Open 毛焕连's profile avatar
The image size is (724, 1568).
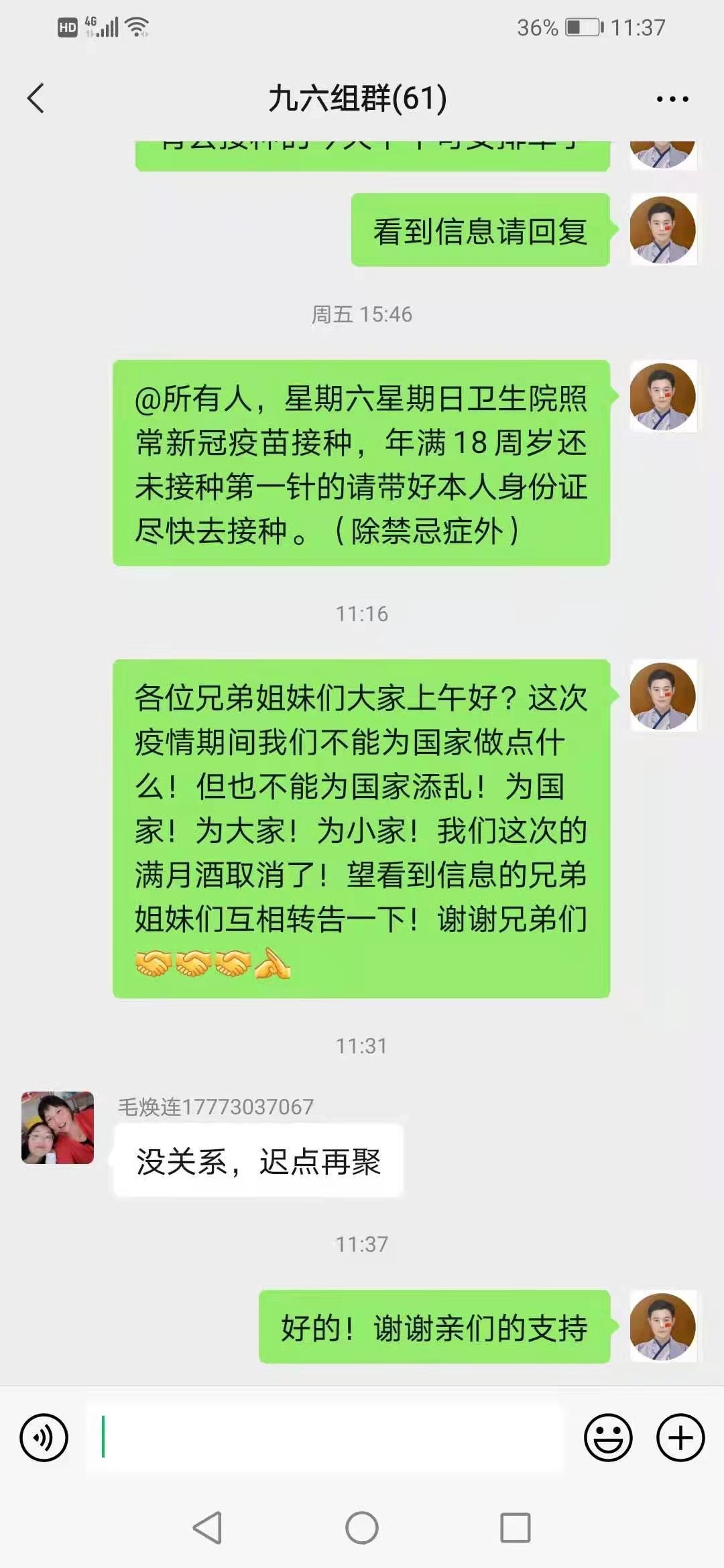58,1128
